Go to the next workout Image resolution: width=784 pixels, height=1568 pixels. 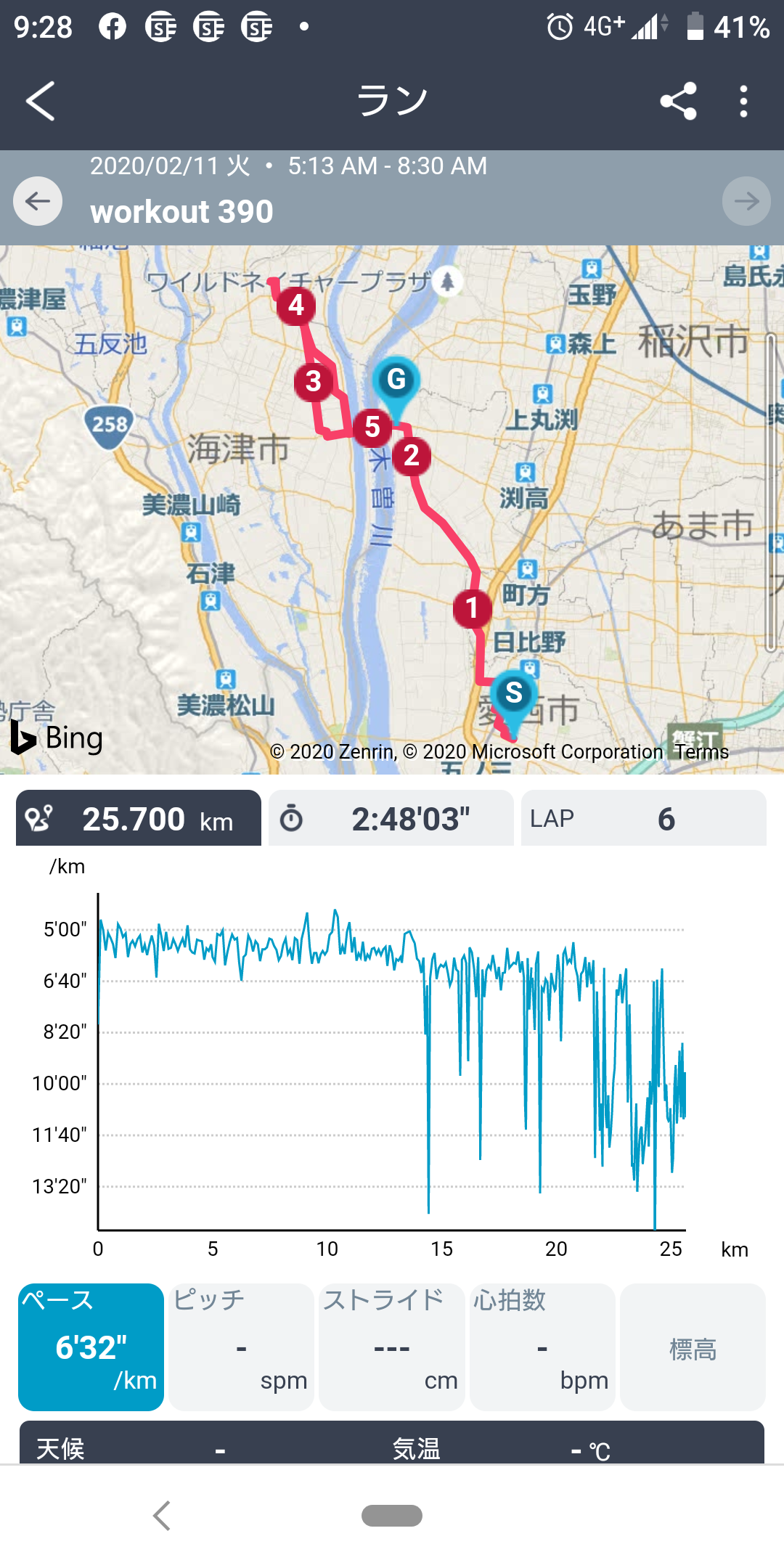click(x=746, y=201)
